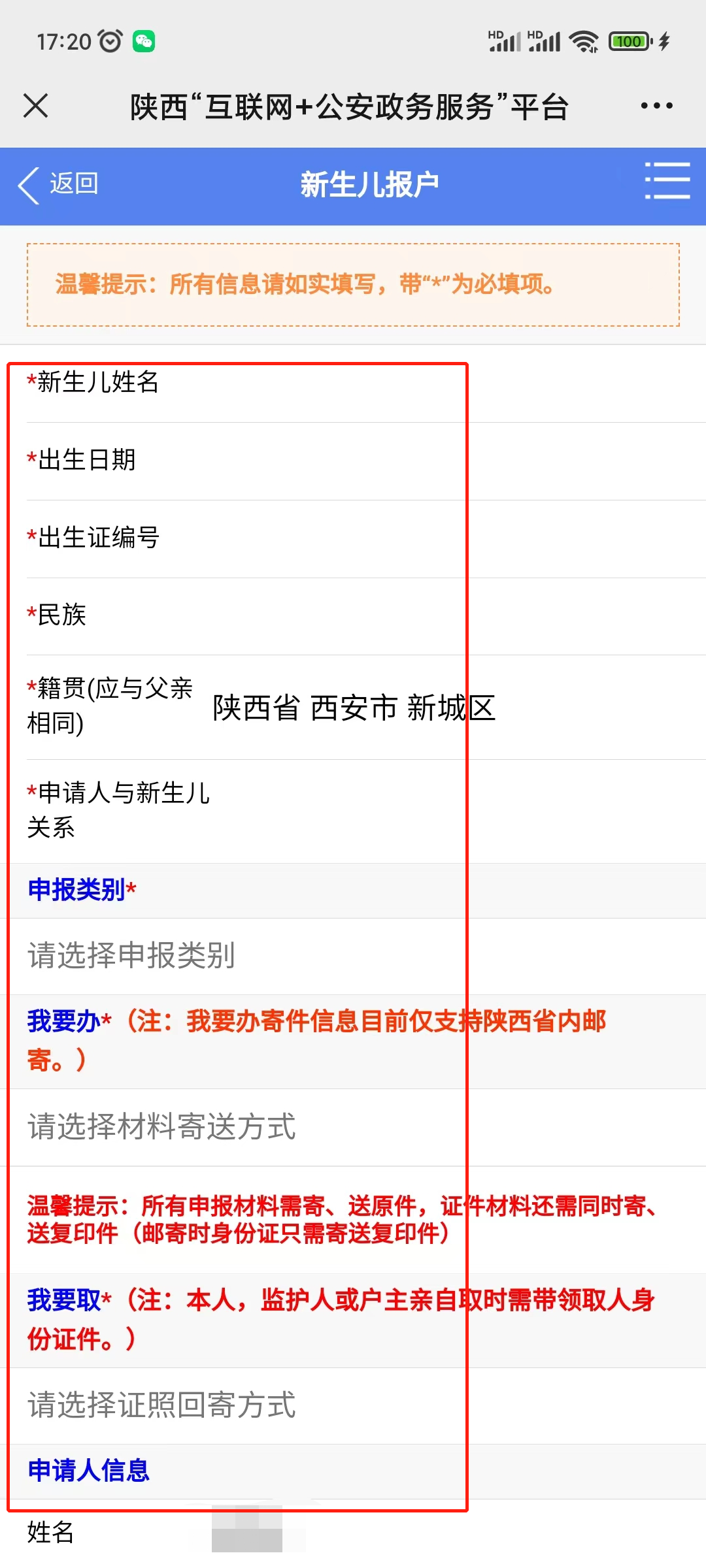Close the WeChat web page
Screen dimensions: 706x1568
click(36, 105)
